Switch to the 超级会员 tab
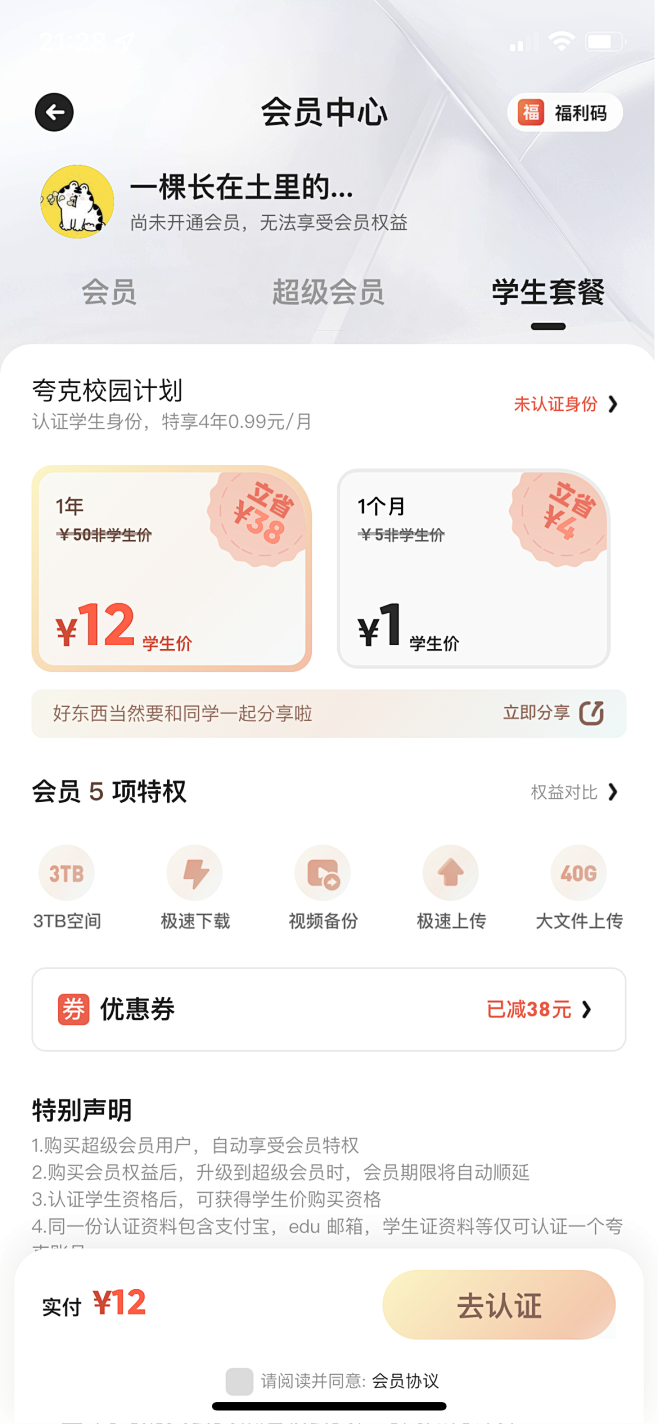The height and width of the screenshot is (1424, 658). tap(328, 292)
